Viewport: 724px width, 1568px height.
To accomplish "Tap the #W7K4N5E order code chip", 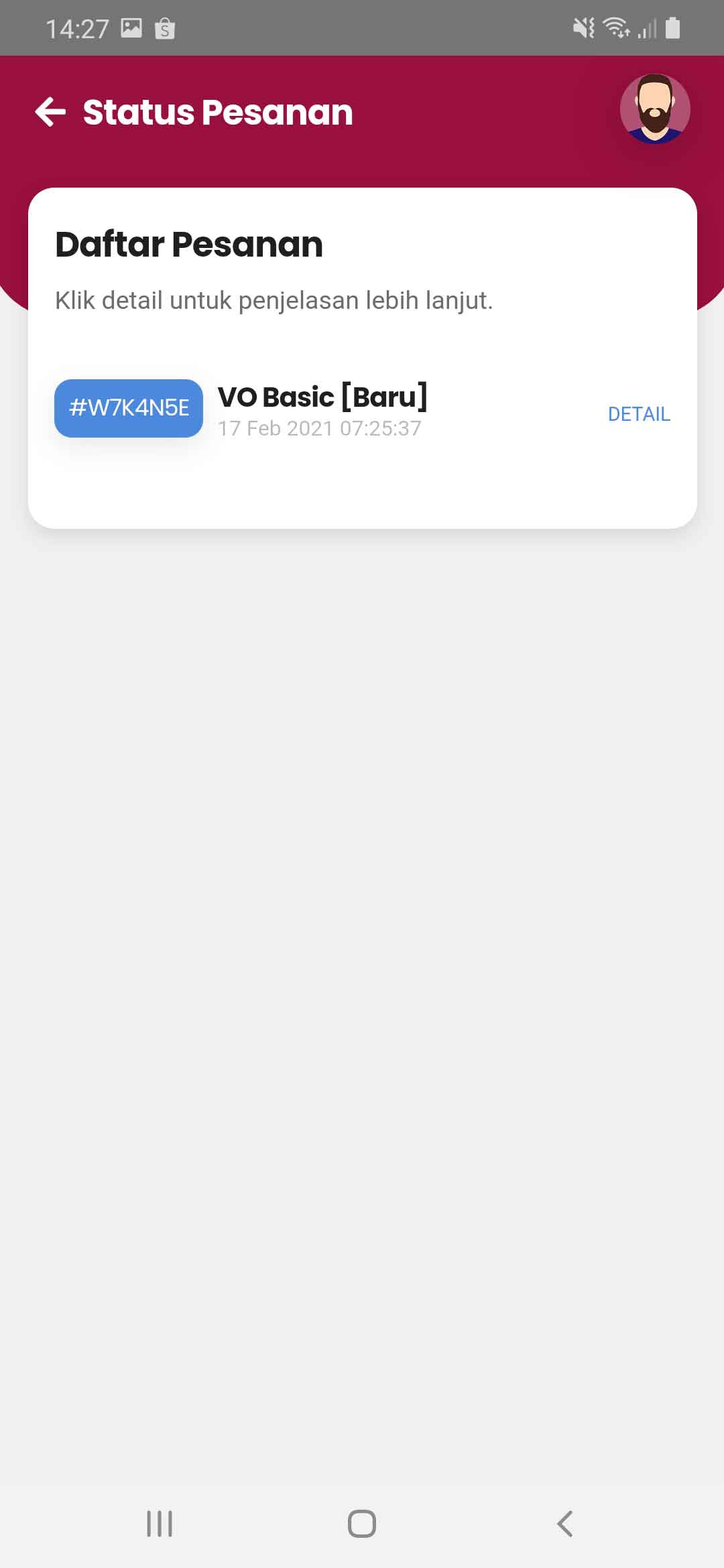I will point(129,408).
